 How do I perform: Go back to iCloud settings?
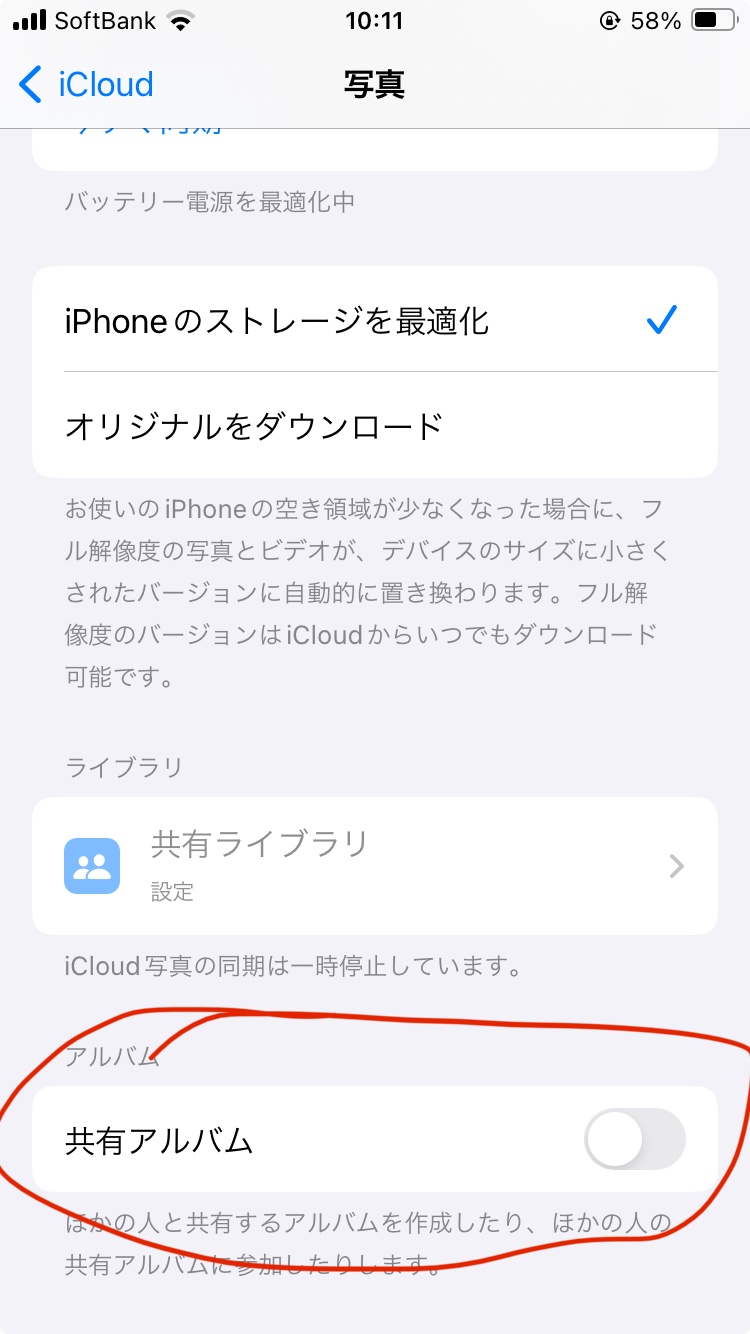point(86,85)
